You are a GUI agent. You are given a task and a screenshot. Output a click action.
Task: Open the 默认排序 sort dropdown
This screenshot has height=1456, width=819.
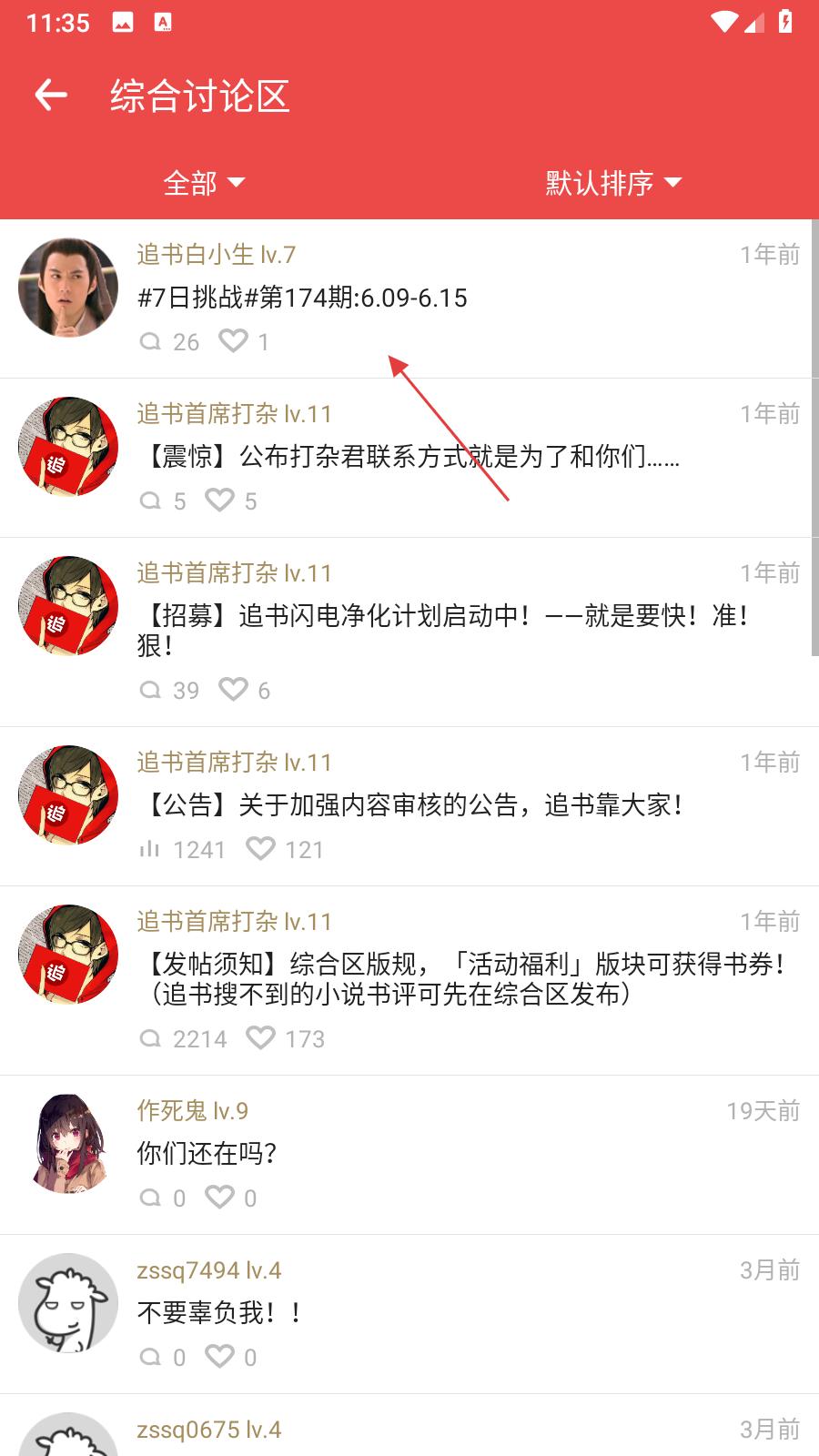[x=613, y=183]
